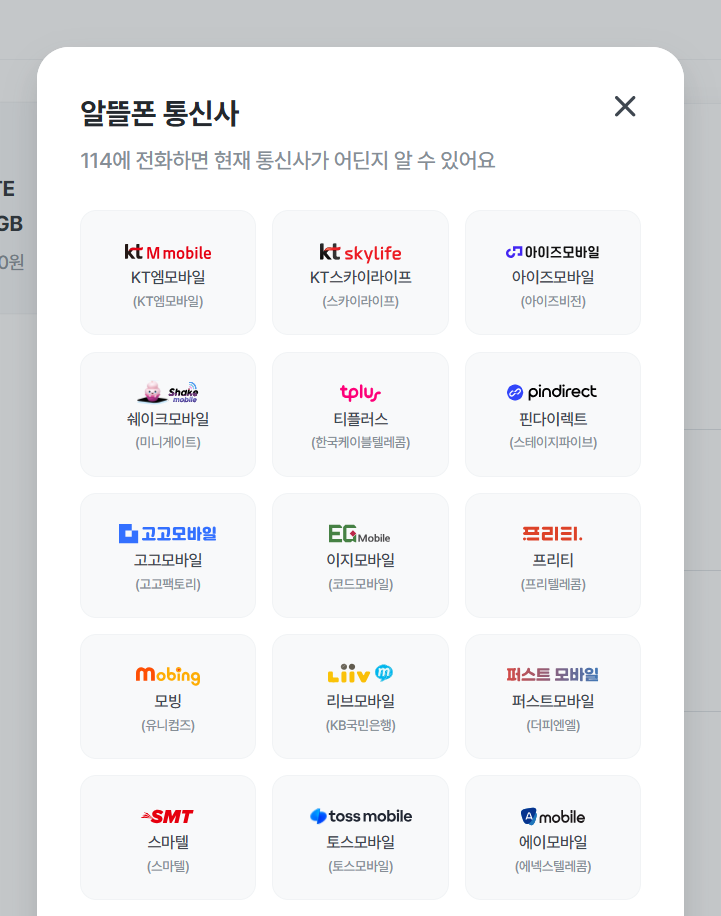
Task: Select 스마텔 carrier
Action: tap(168, 837)
